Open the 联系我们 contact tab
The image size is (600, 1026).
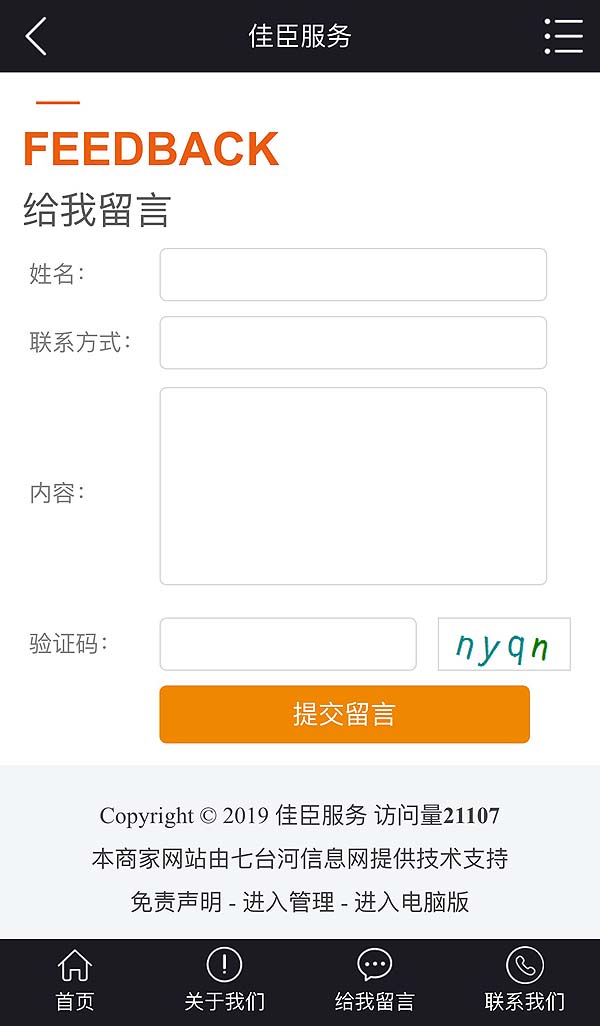pyautogui.click(x=525, y=982)
